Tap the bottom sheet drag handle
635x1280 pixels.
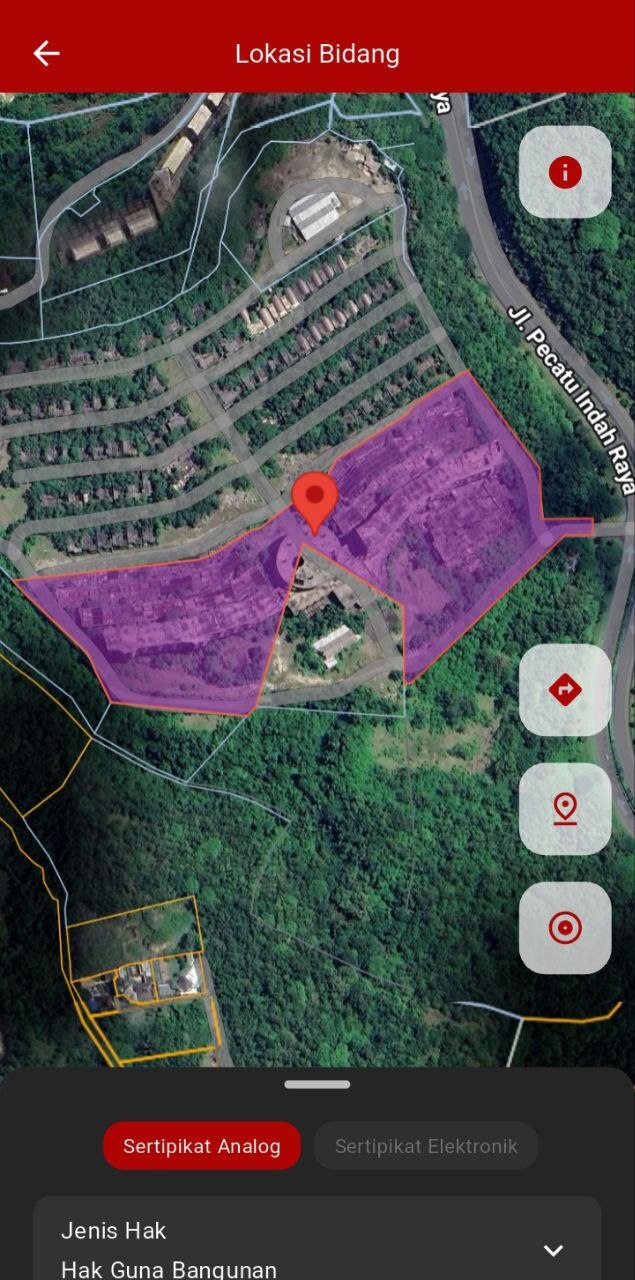pyautogui.click(x=317, y=1084)
